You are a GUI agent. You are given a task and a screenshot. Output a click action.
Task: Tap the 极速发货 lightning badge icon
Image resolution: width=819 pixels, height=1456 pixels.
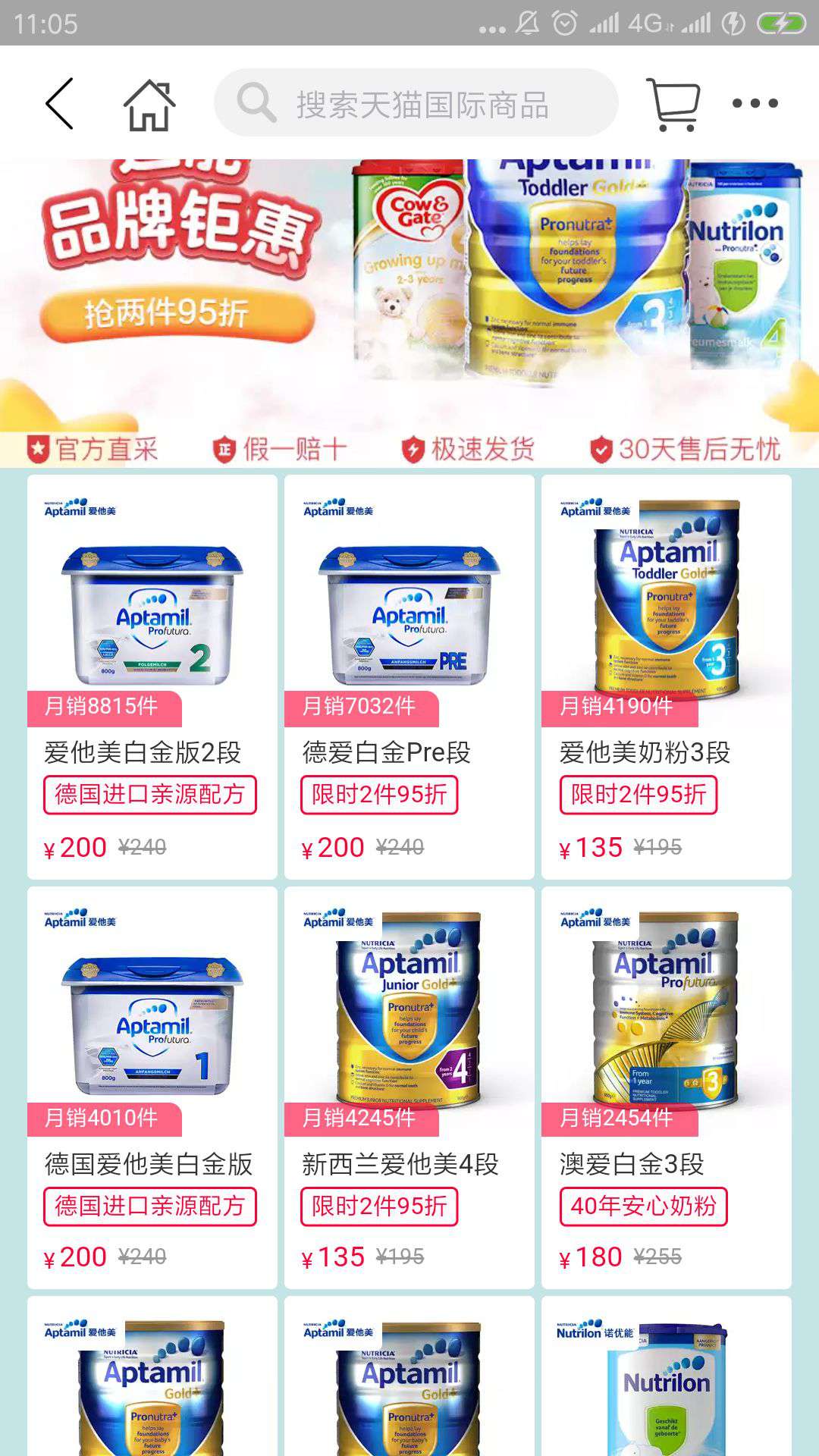[412, 449]
